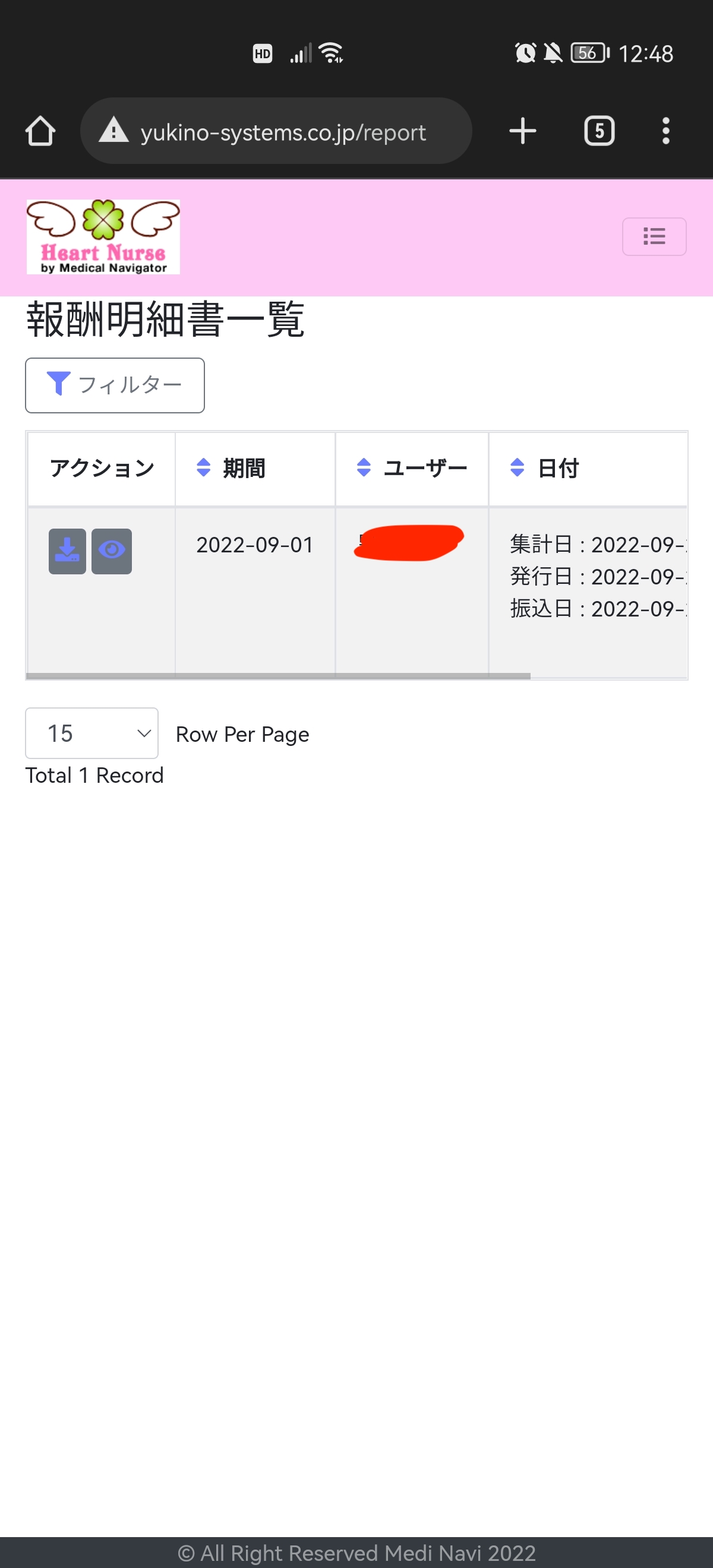The height and width of the screenshot is (1568, 713).
Task: Expand the rows per page dropdown
Action: click(92, 733)
